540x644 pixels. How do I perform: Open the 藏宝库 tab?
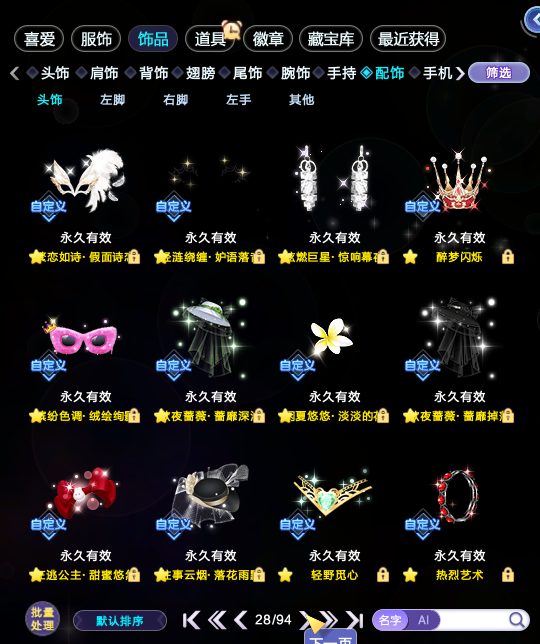[331, 39]
